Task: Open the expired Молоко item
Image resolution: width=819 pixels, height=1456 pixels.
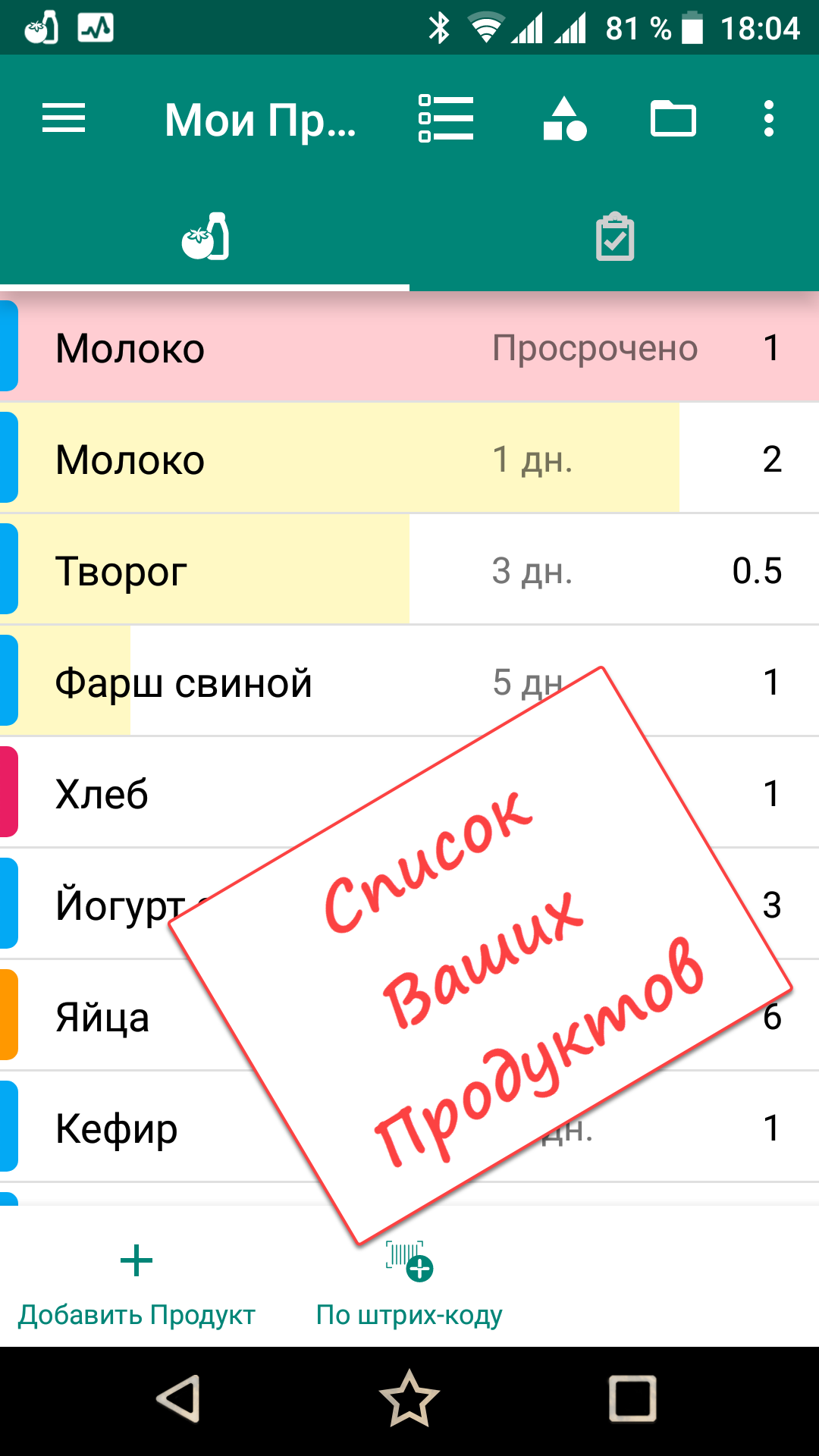Action: 409,347
